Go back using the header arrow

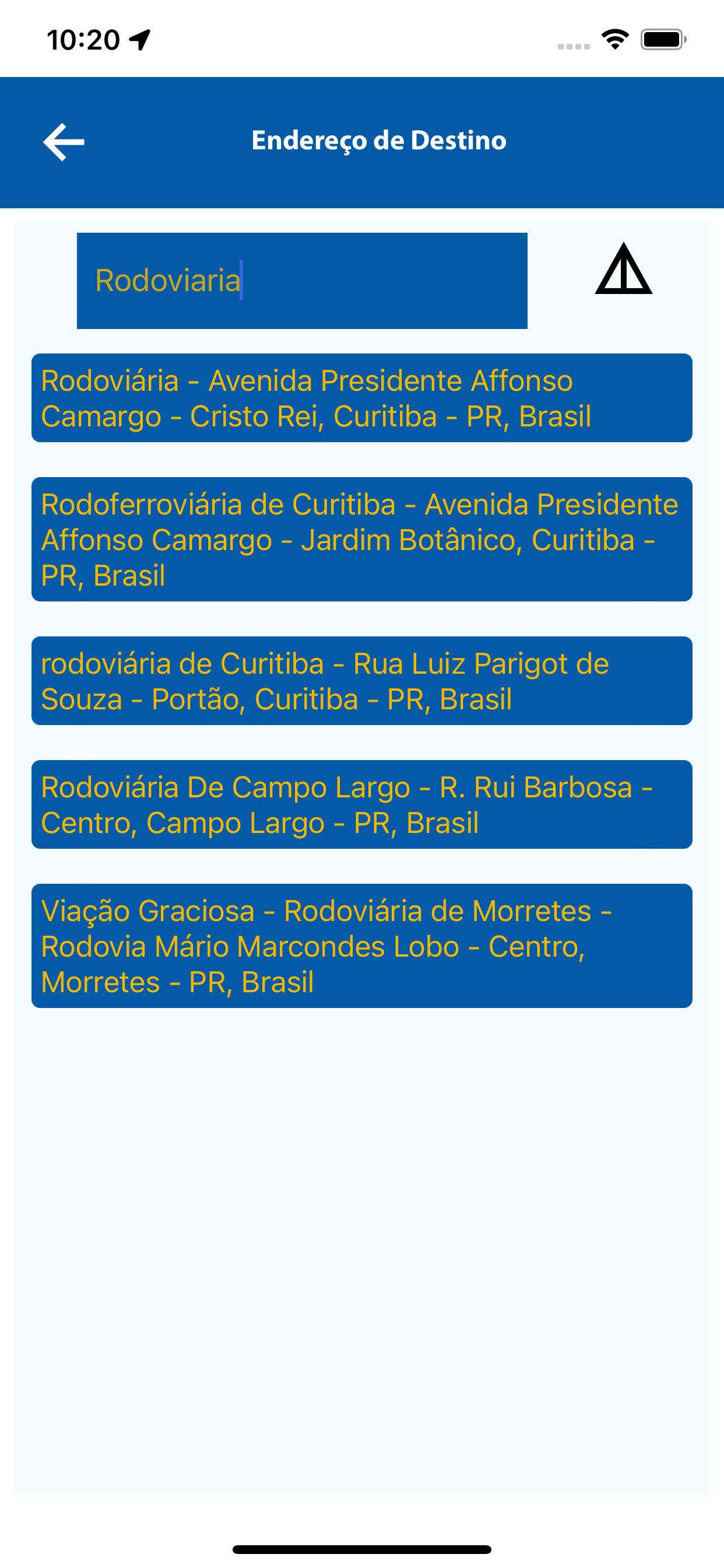pos(64,142)
